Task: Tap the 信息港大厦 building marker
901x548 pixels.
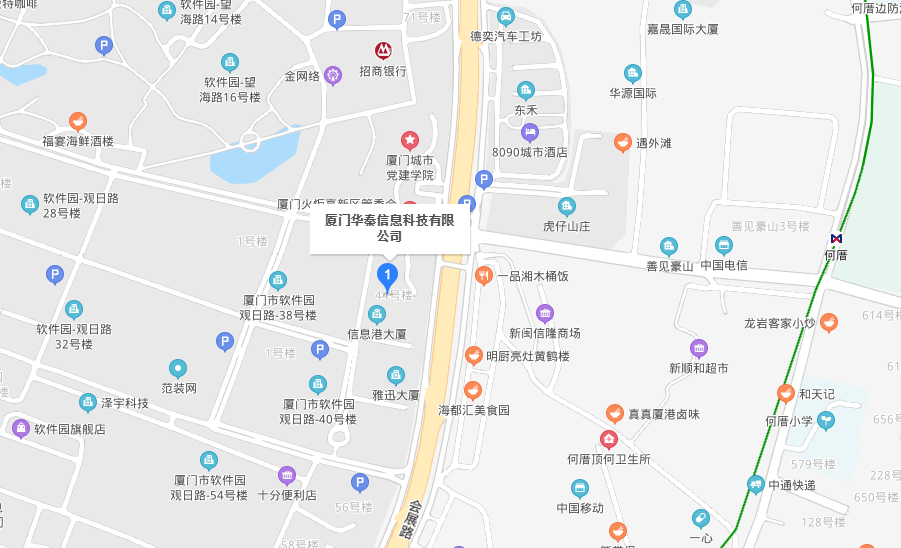Action: (x=377, y=314)
